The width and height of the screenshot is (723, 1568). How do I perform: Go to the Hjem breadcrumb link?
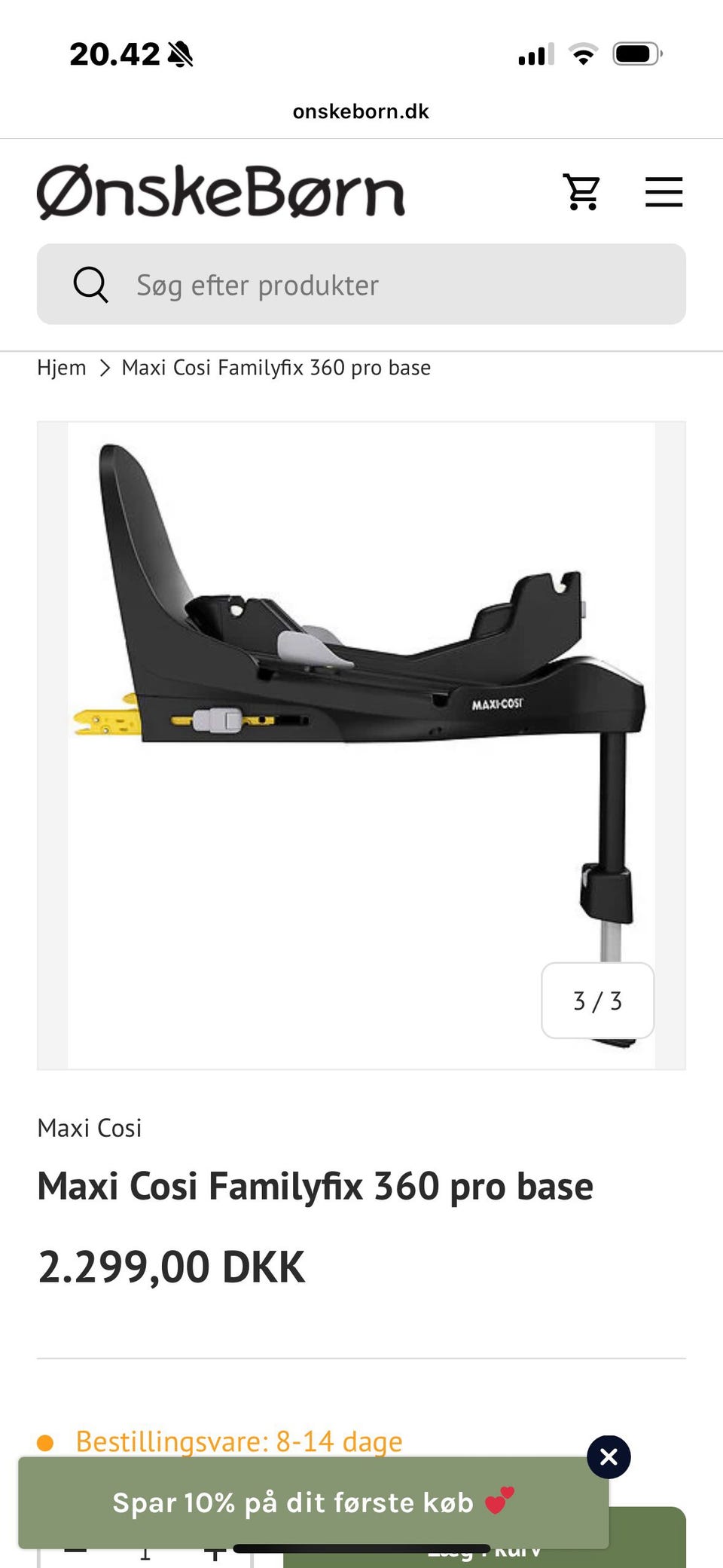click(62, 368)
